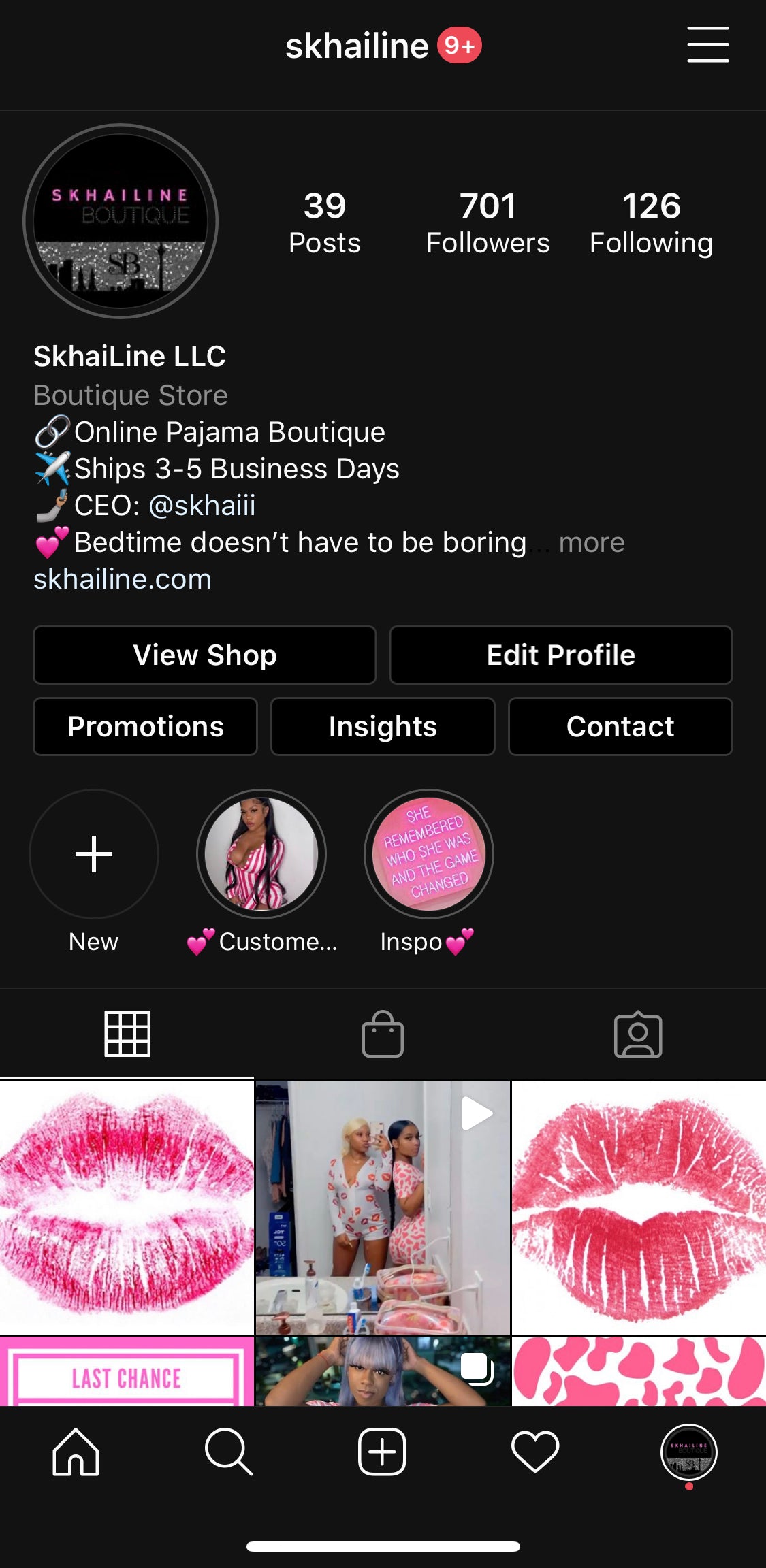Edit Profile
Image resolution: width=766 pixels, height=1568 pixels.
point(560,655)
